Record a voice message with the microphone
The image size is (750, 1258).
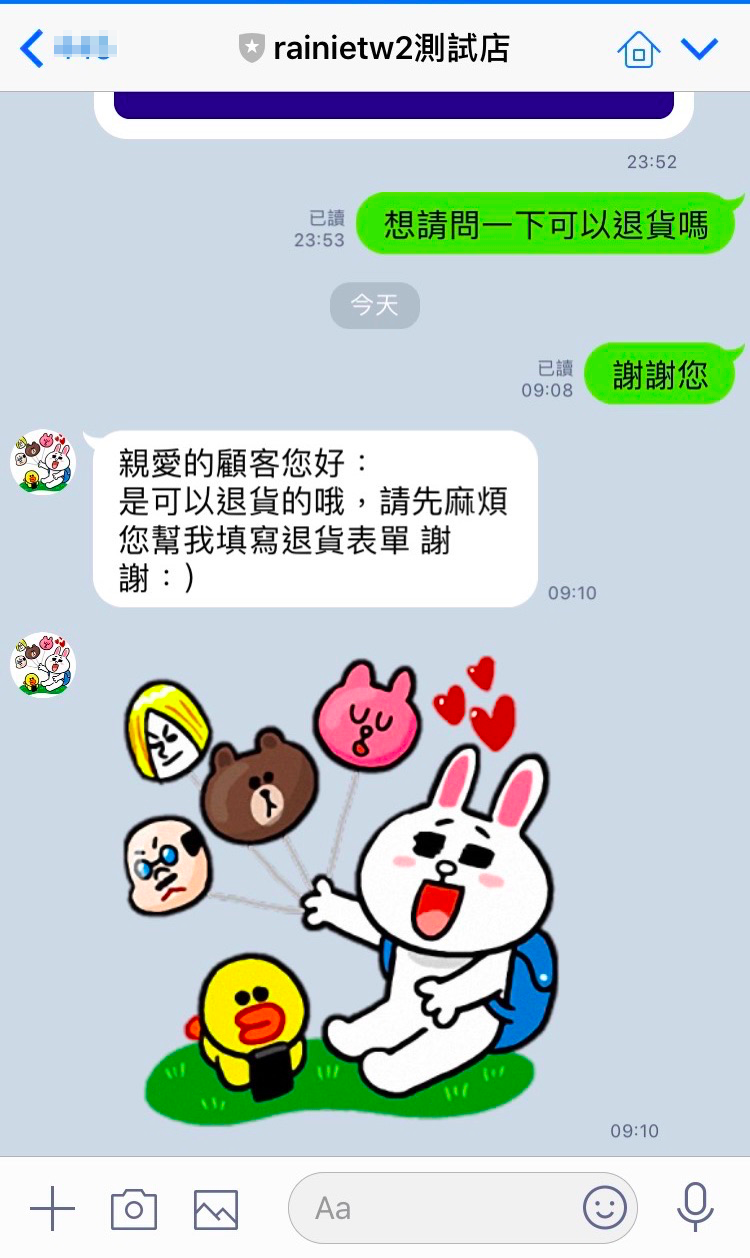coord(695,1207)
